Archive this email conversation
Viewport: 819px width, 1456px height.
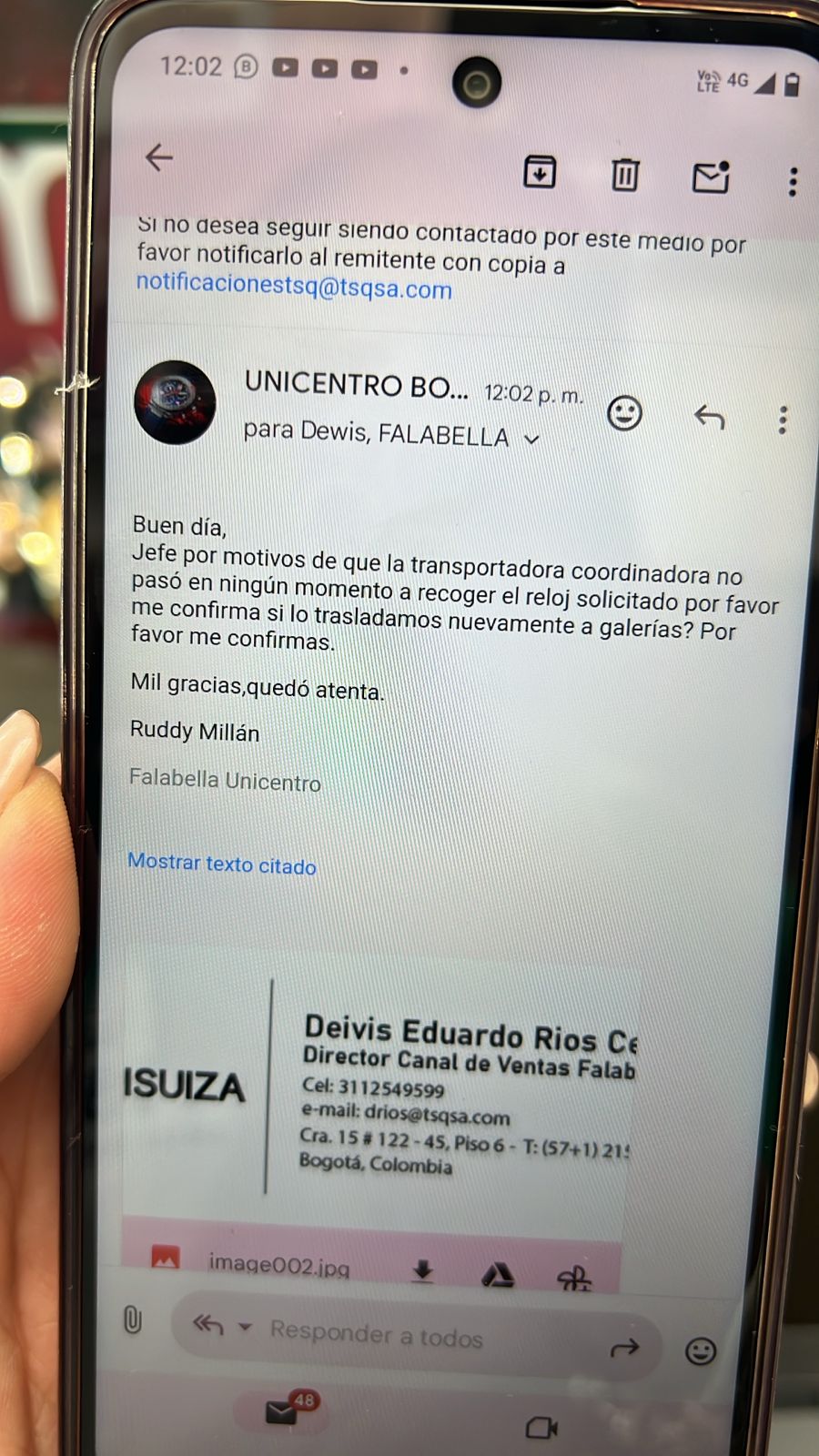click(x=540, y=171)
